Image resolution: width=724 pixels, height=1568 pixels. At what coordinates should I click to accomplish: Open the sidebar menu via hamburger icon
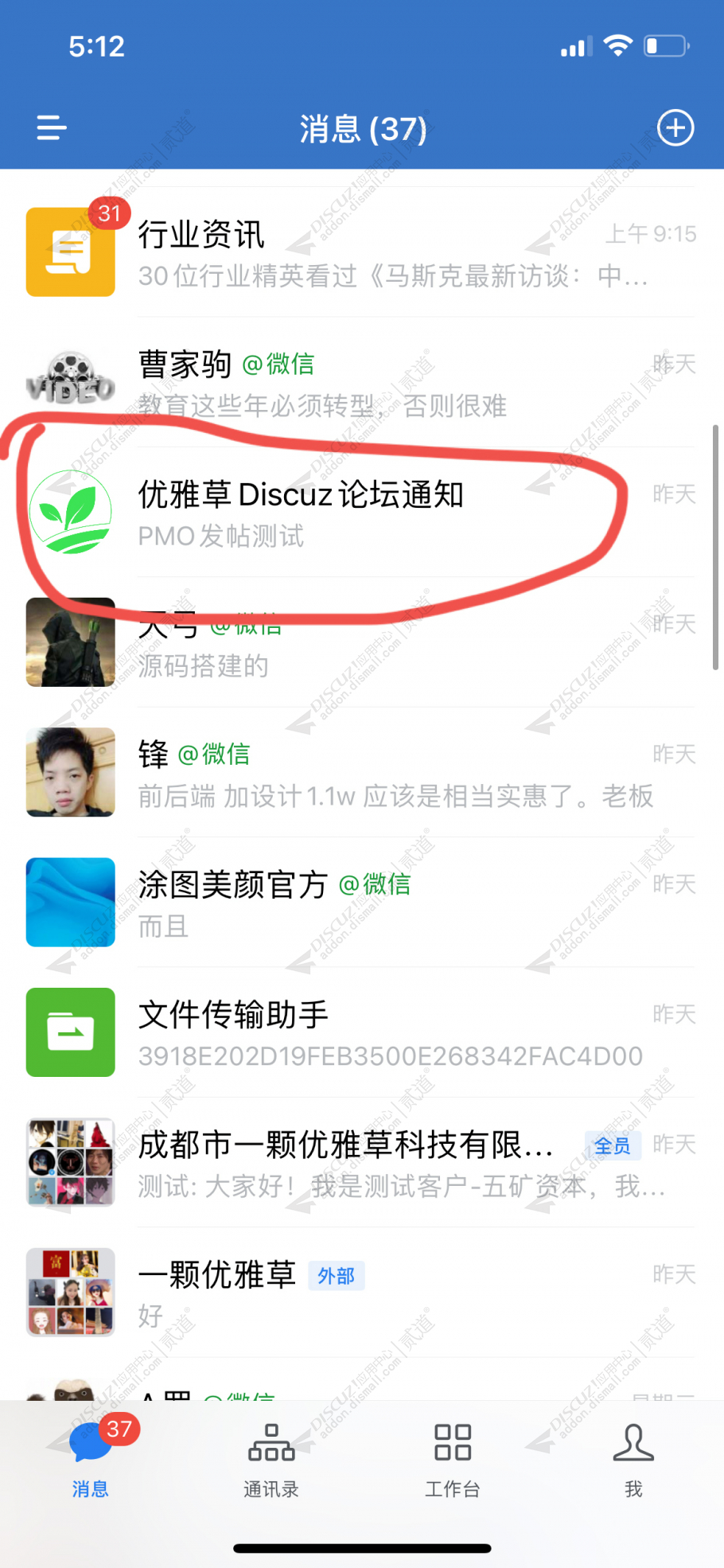pos(50,128)
